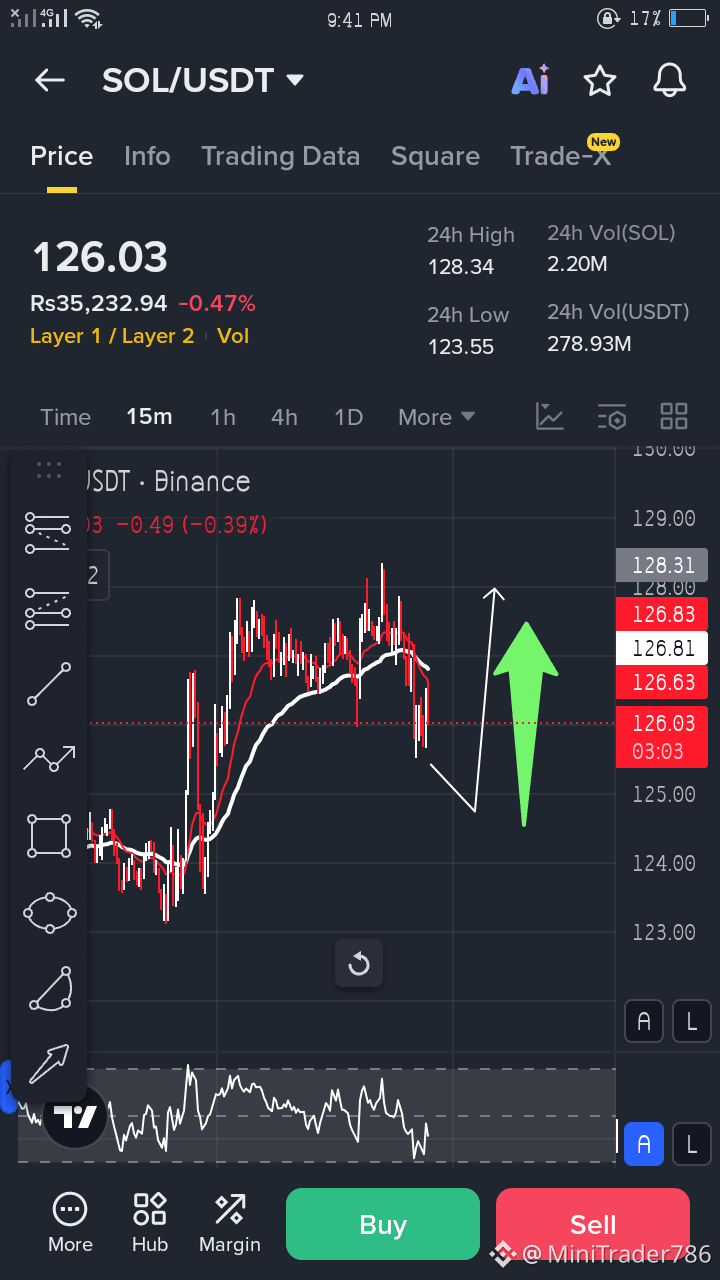Switch to the Trading Data tab
Image resolution: width=720 pixels, height=1280 pixels.
(281, 156)
